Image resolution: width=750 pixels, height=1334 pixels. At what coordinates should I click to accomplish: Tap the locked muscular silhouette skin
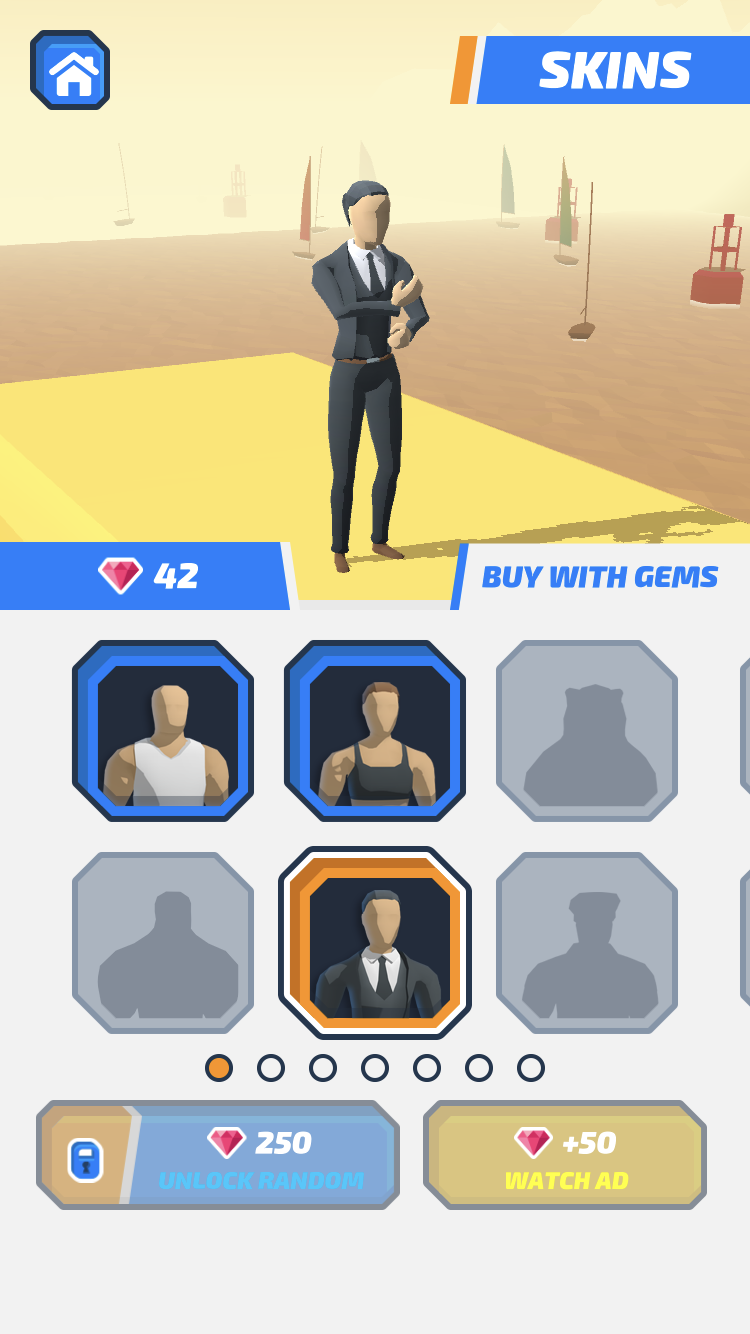163,943
